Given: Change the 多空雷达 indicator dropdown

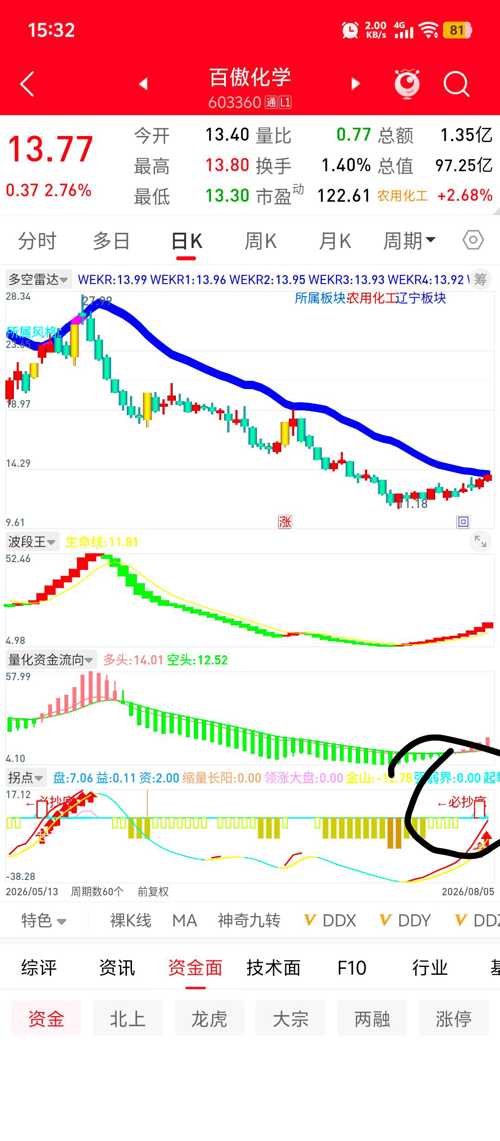Looking at the screenshot, I should pos(39,279).
